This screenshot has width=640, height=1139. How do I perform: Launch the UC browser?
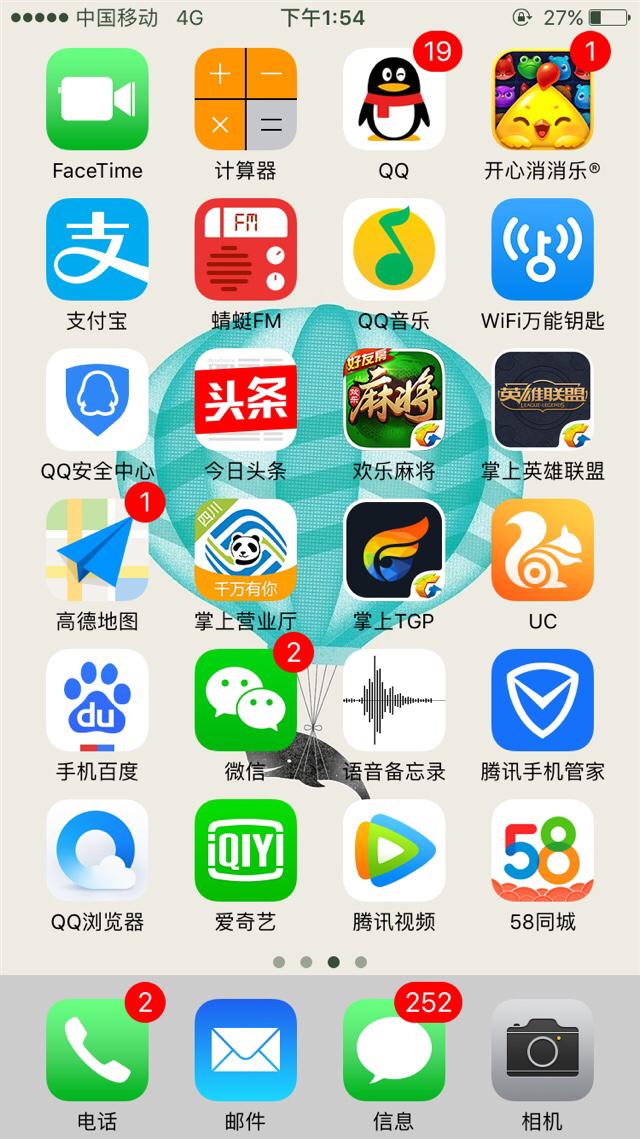click(x=542, y=550)
